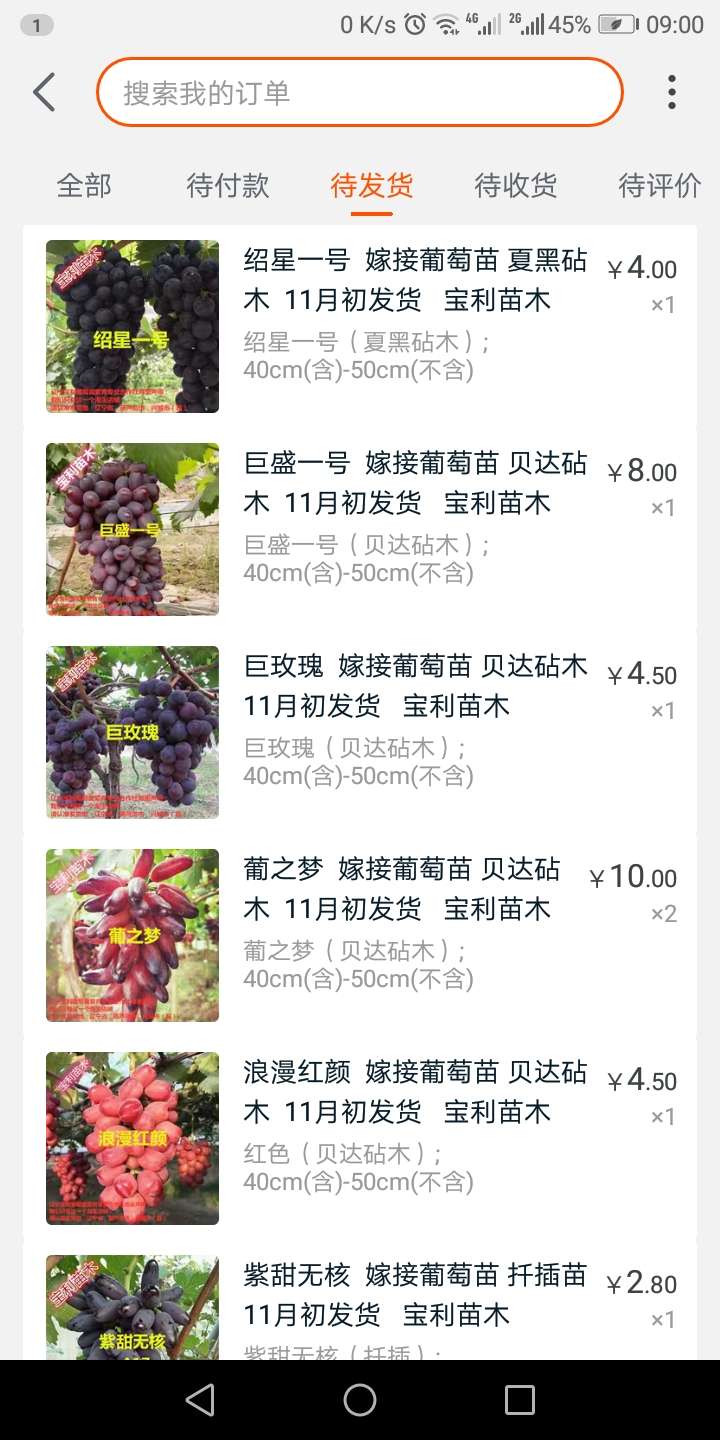720x1440 pixels.
Task: Open recent apps from navigation bar
Action: point(520,1400)
